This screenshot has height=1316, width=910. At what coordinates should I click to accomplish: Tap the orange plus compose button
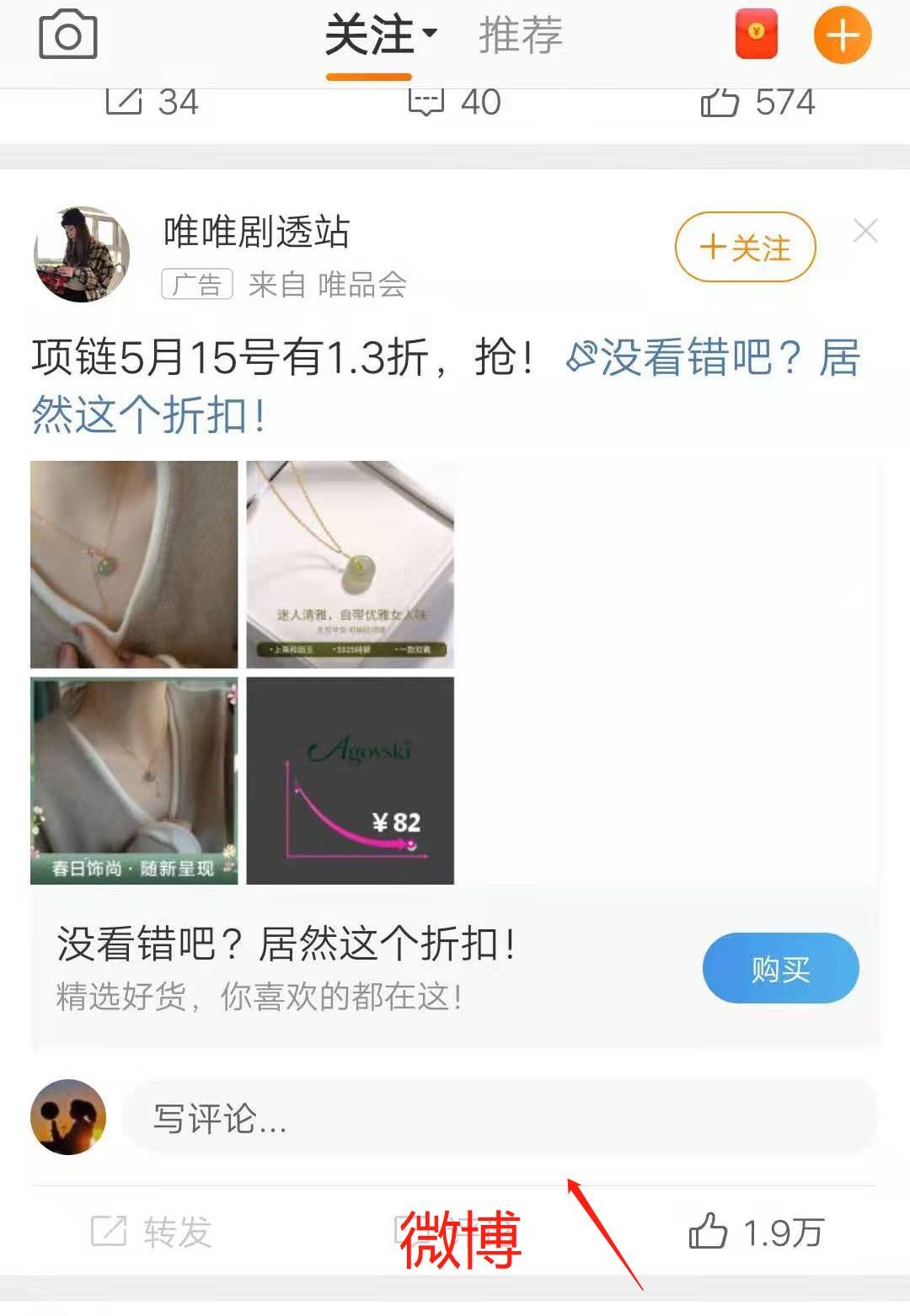[x=842, y=35]
